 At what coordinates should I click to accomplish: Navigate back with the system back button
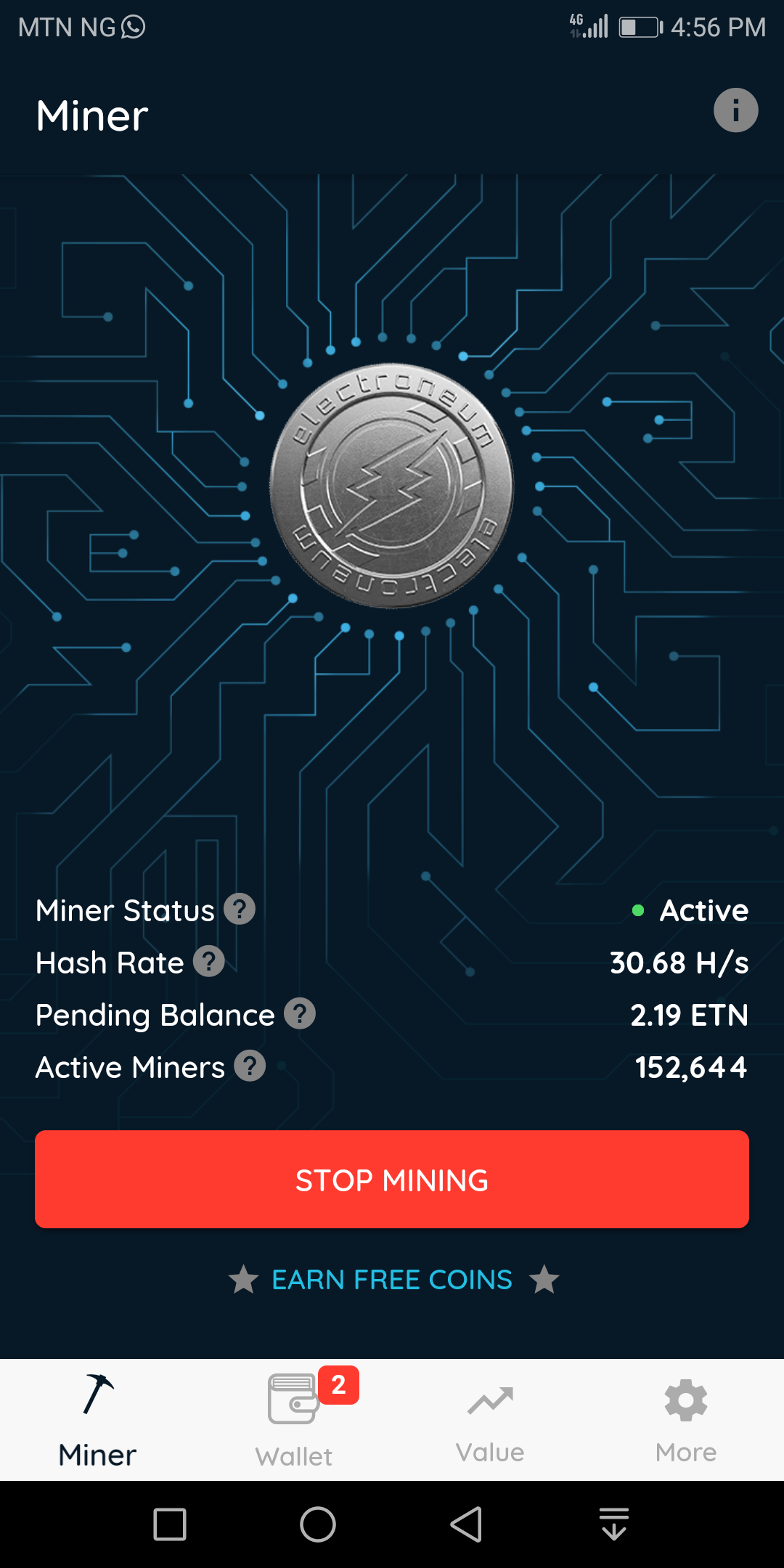click(466, 1524)
